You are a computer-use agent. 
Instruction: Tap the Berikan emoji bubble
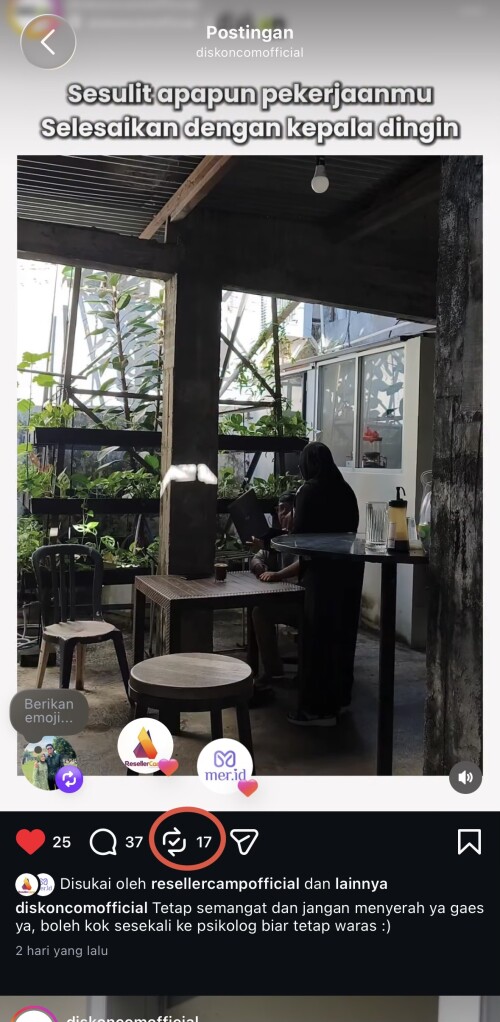[x=49, y=712]
